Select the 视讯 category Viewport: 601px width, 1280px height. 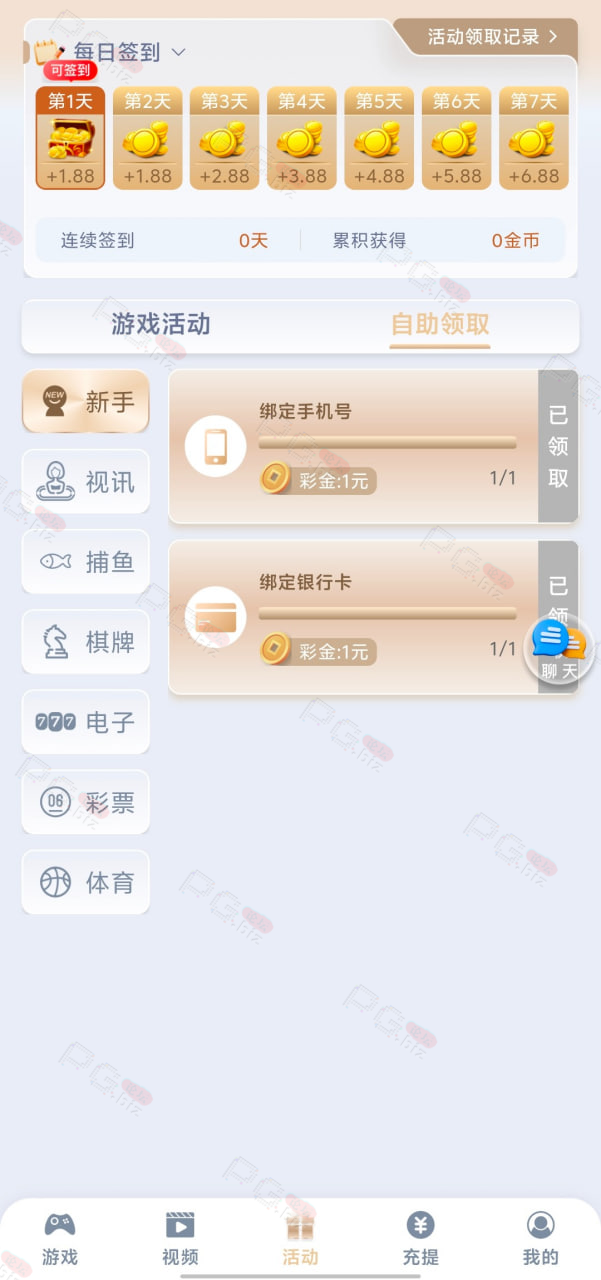pos(86,482)
